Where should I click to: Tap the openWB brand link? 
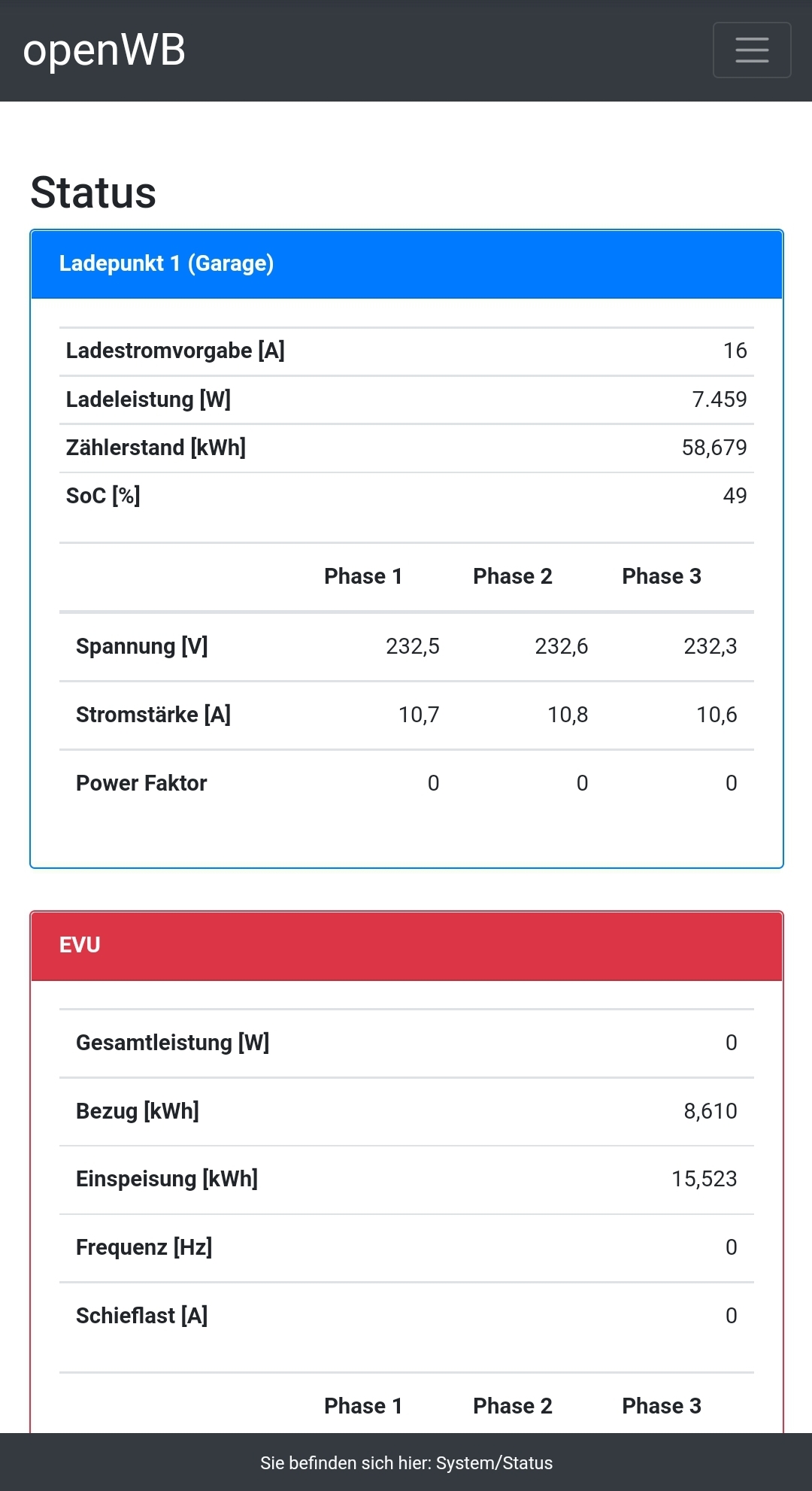pyautogui.click(x=105, y=50)
